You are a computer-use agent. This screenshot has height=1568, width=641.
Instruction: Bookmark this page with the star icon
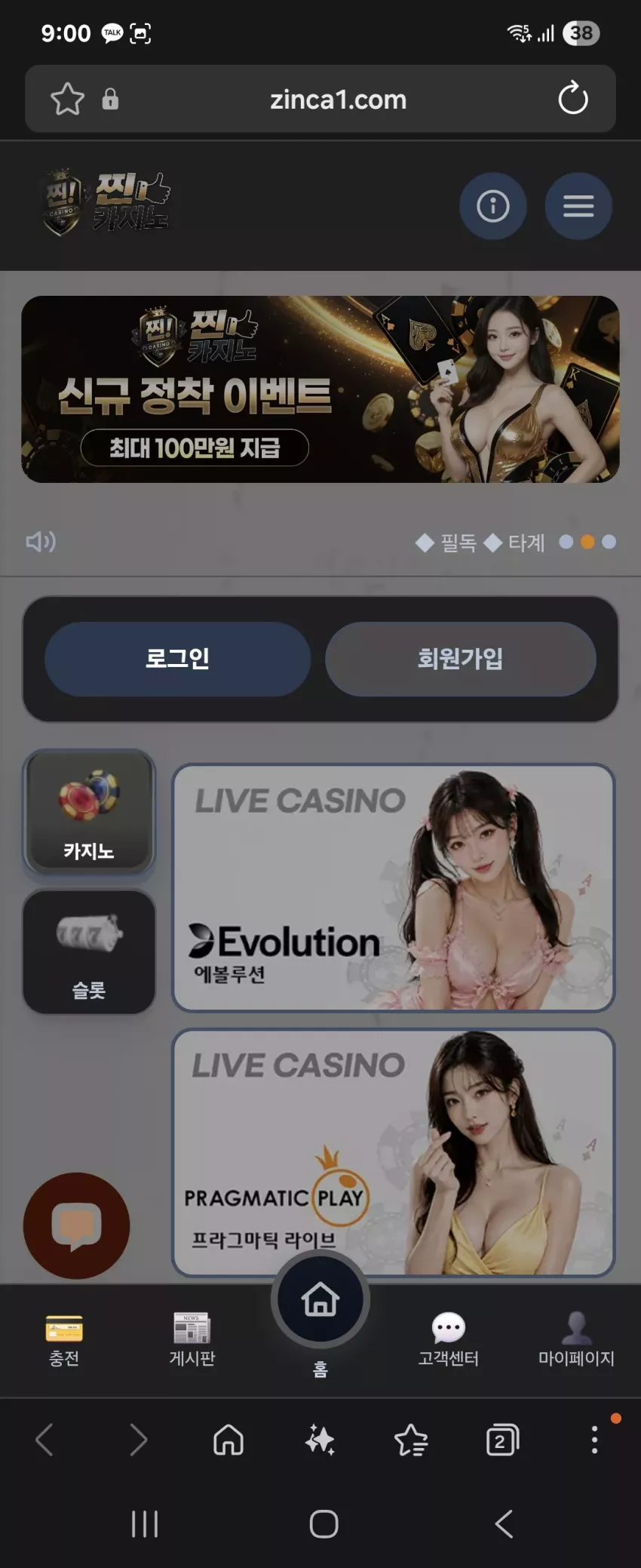67,99
